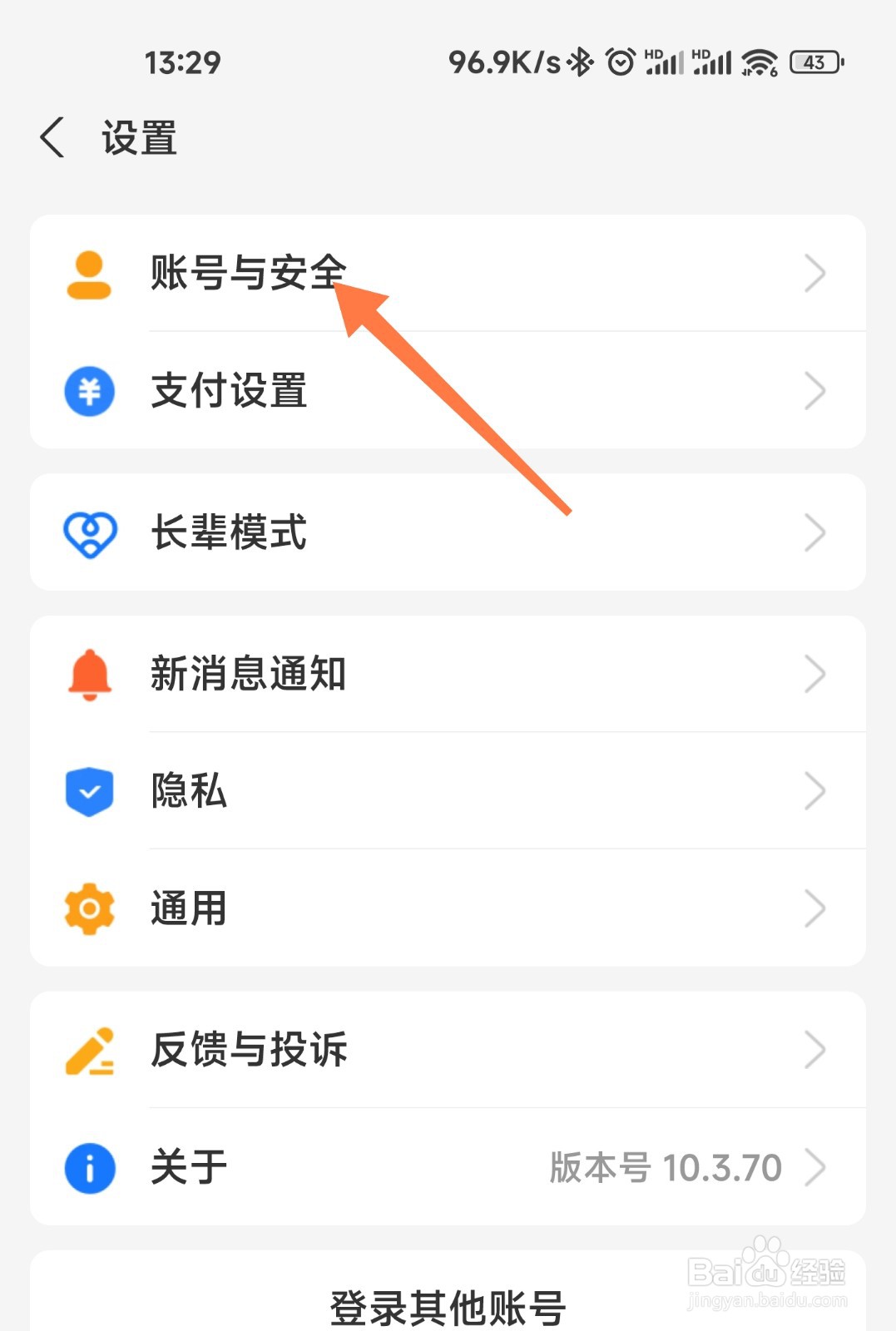Expand 账号与安全 via its chevron
The width and height of the screenshot is (896, 1331).
point(816,273)
